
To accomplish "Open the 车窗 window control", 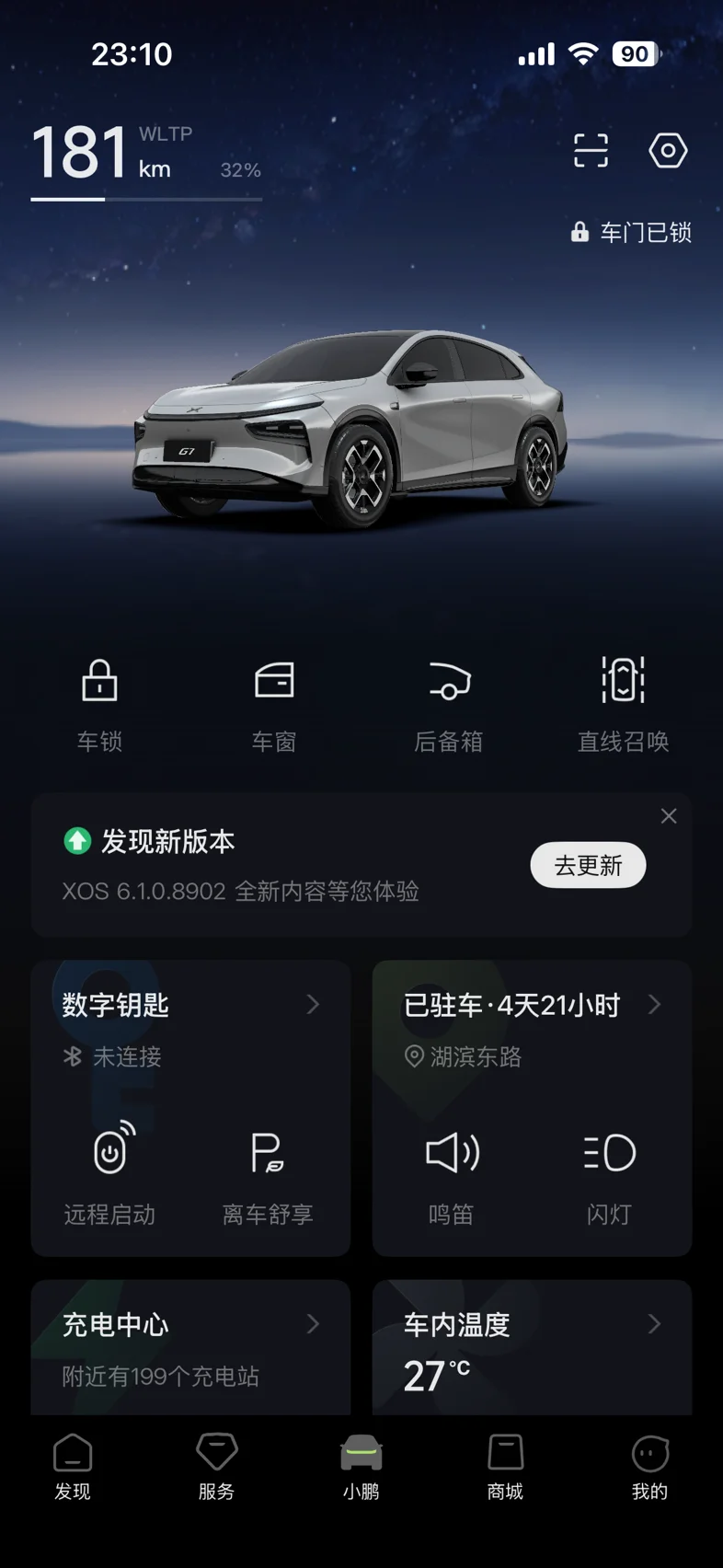I will [x=274, y=705].
